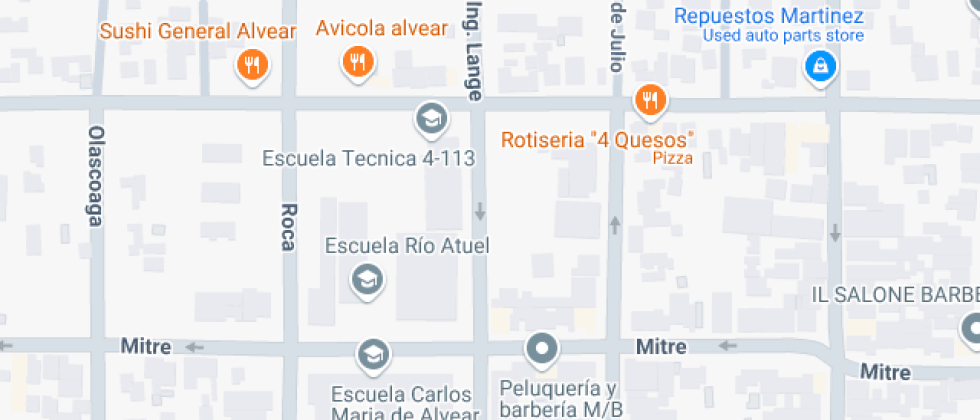The width and height of the screenshot is (980, 420).
Task: Open the Escuela Tecnica 4-113 school pin
Action: pos(431,119)
